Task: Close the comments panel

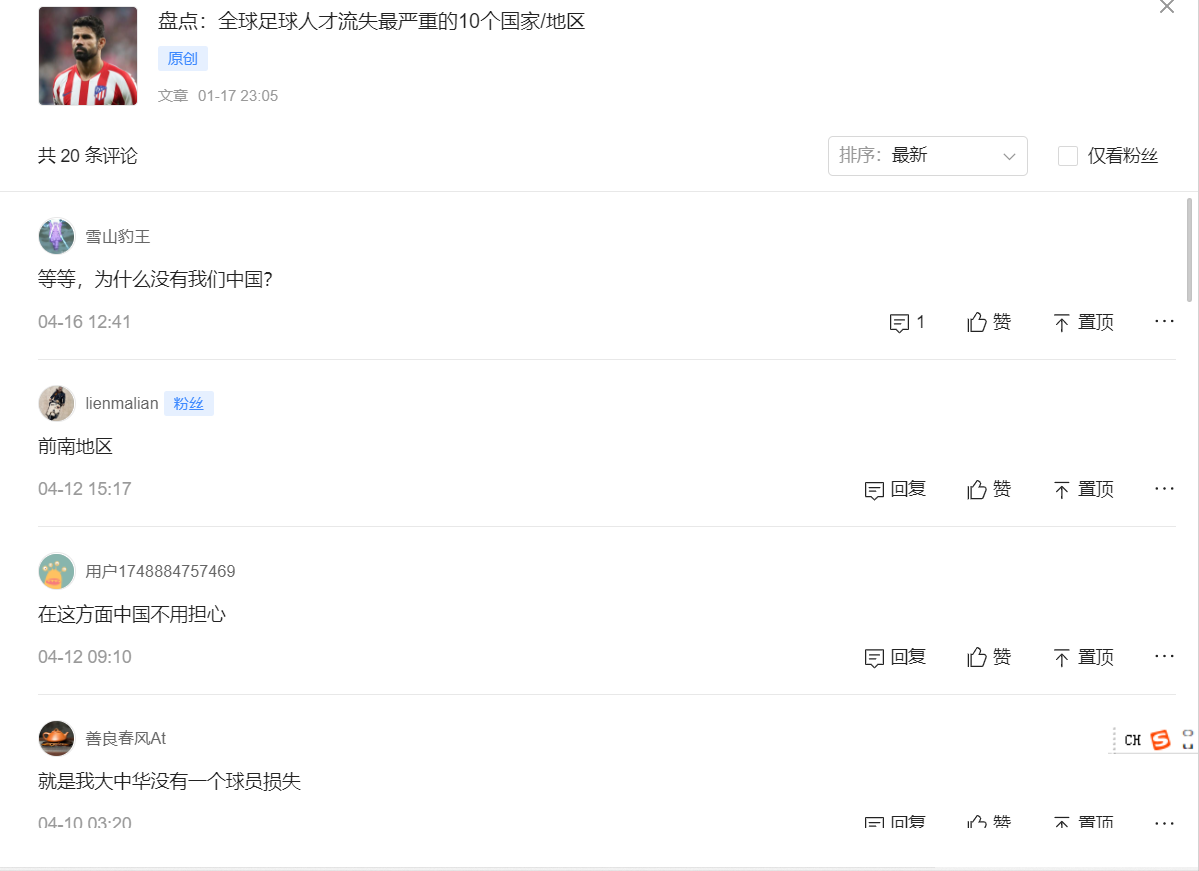Action: pos(1166,7)
